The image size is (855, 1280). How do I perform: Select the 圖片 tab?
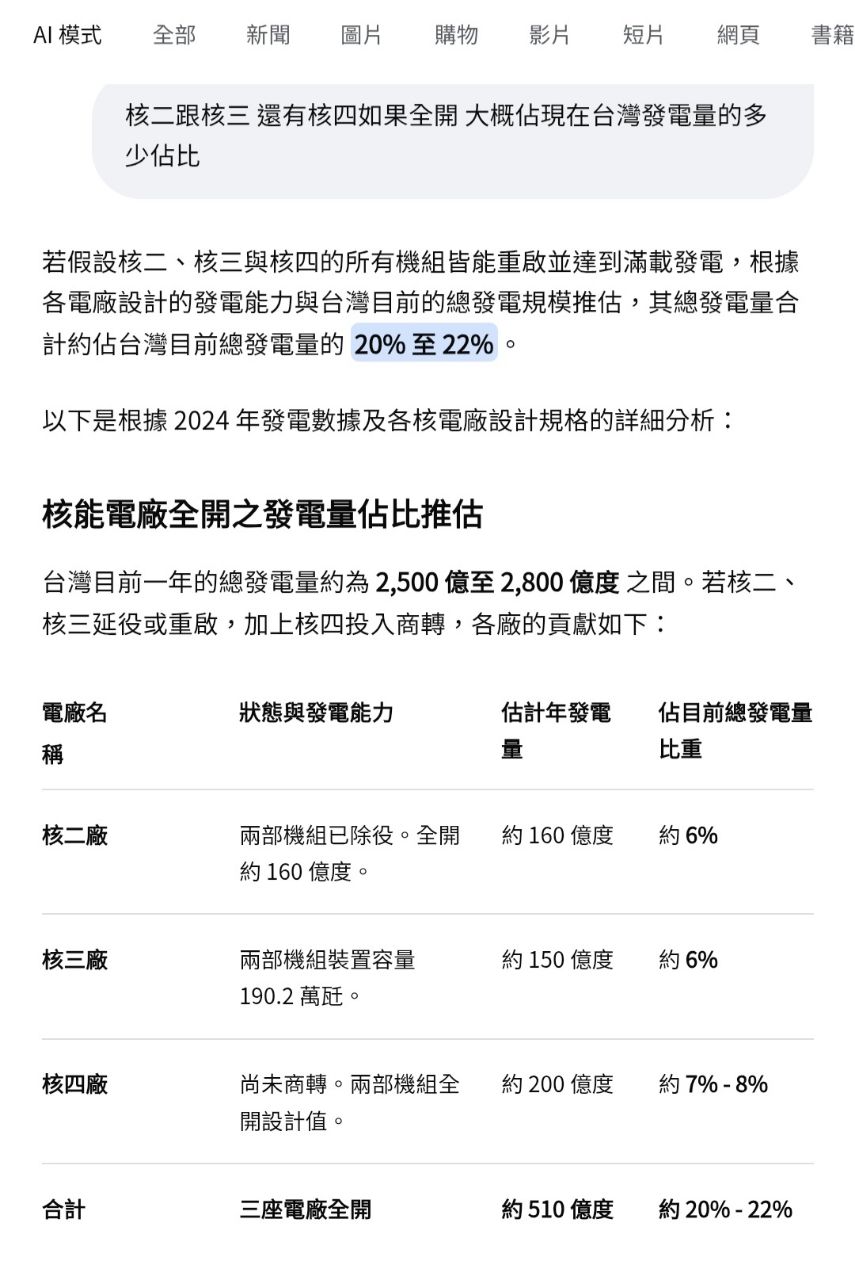[362, 36]
